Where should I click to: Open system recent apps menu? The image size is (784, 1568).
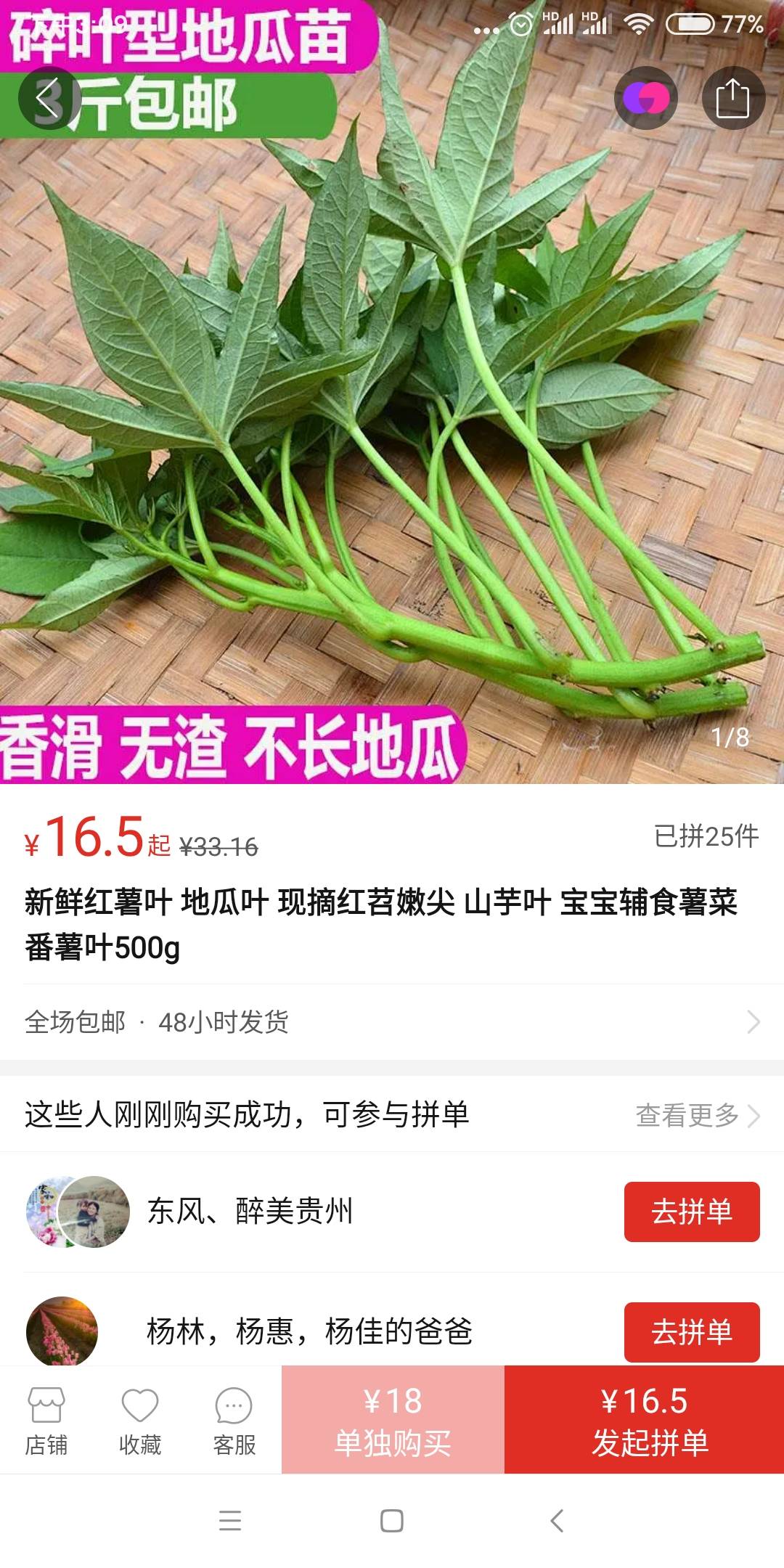pyautogui.click(x=230, y=1521)
